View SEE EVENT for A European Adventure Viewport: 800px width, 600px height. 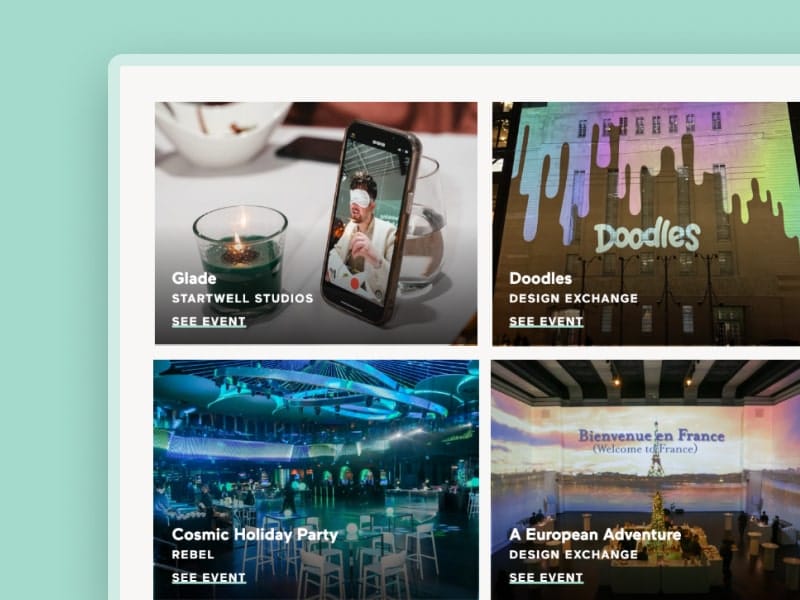tap(546, 578)
